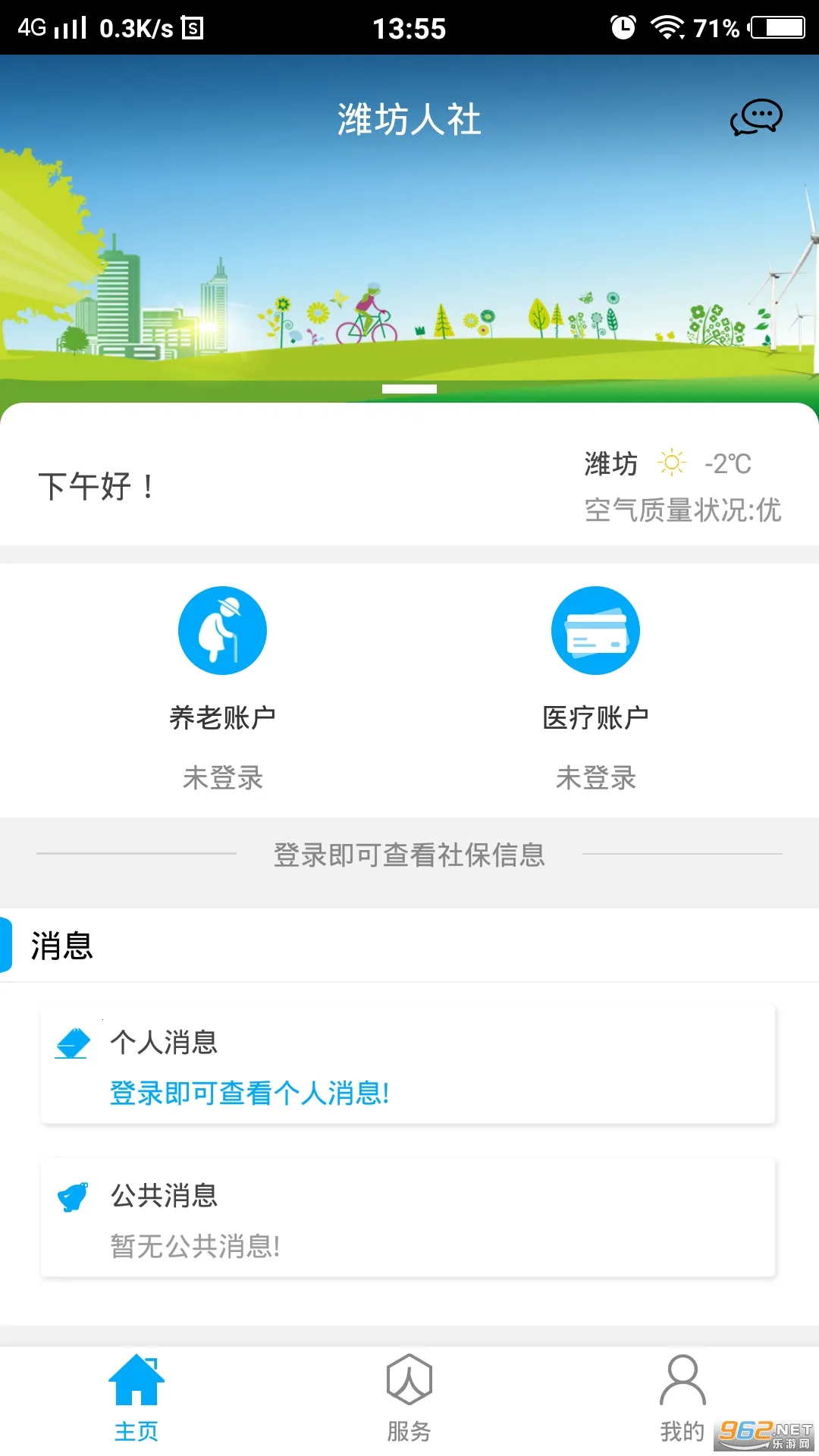Tap the blue marker beside 消息 section
Viewport: 819px width, 1456px height.
click(x=6, y=944)
